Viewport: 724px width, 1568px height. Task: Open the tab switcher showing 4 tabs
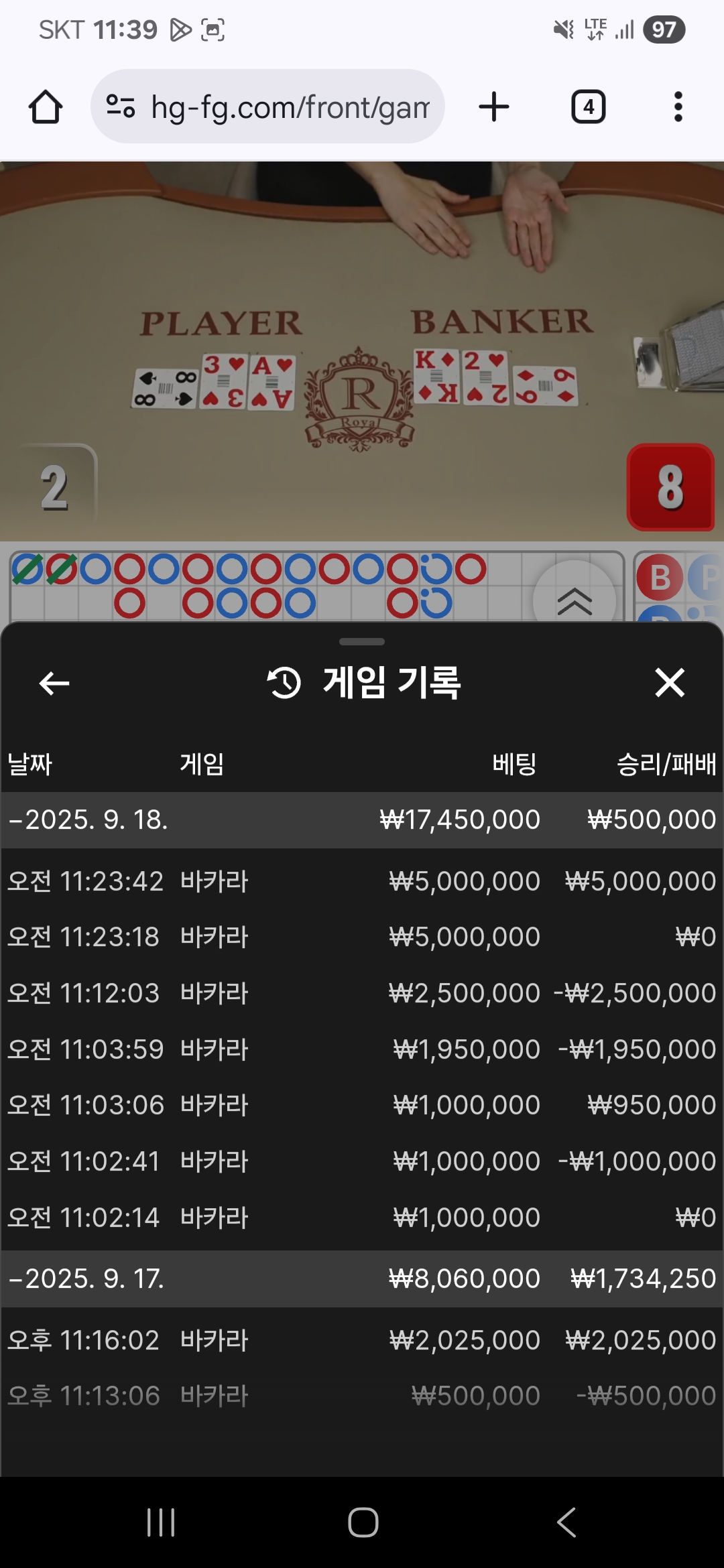click(588, 107)
